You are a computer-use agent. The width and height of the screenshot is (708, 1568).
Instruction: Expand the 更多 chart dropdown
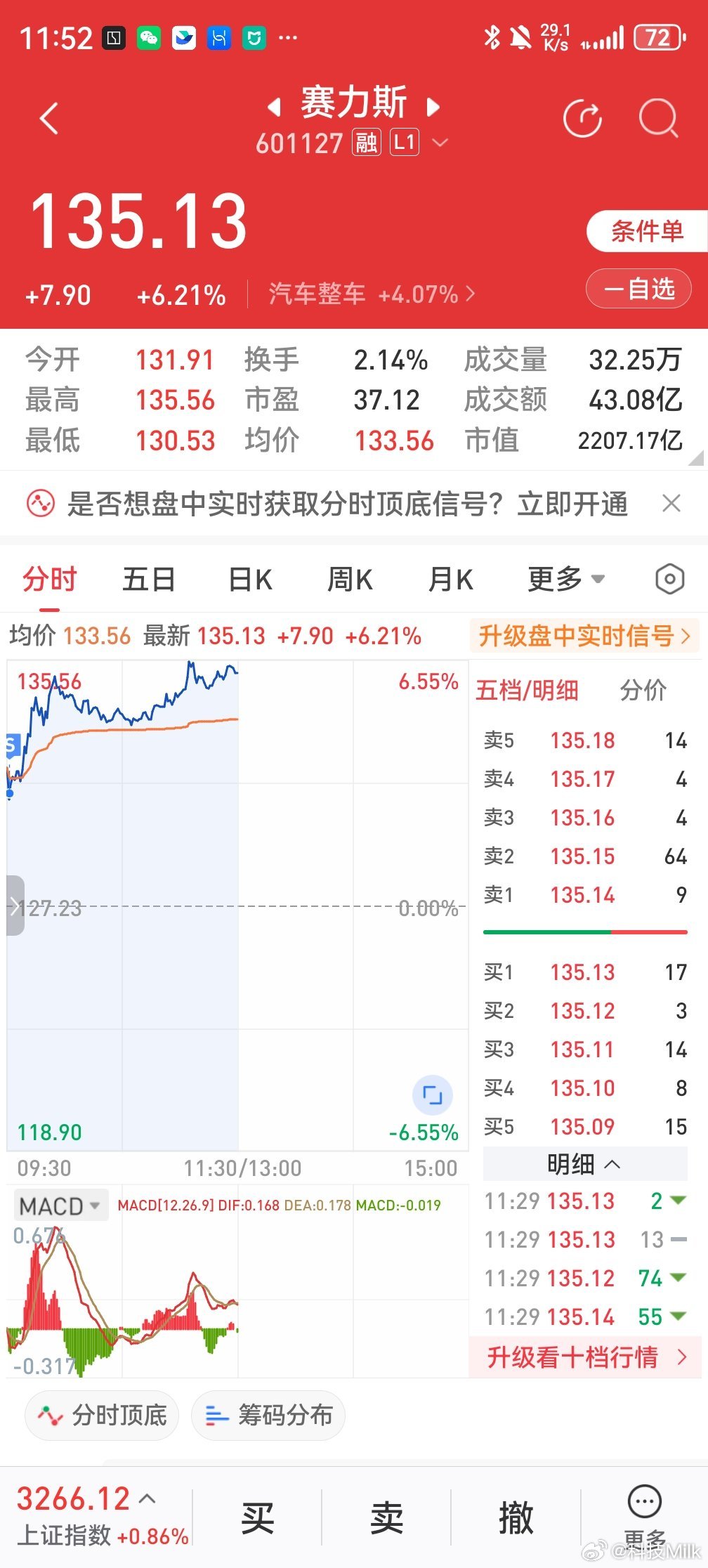pos(566,580)
